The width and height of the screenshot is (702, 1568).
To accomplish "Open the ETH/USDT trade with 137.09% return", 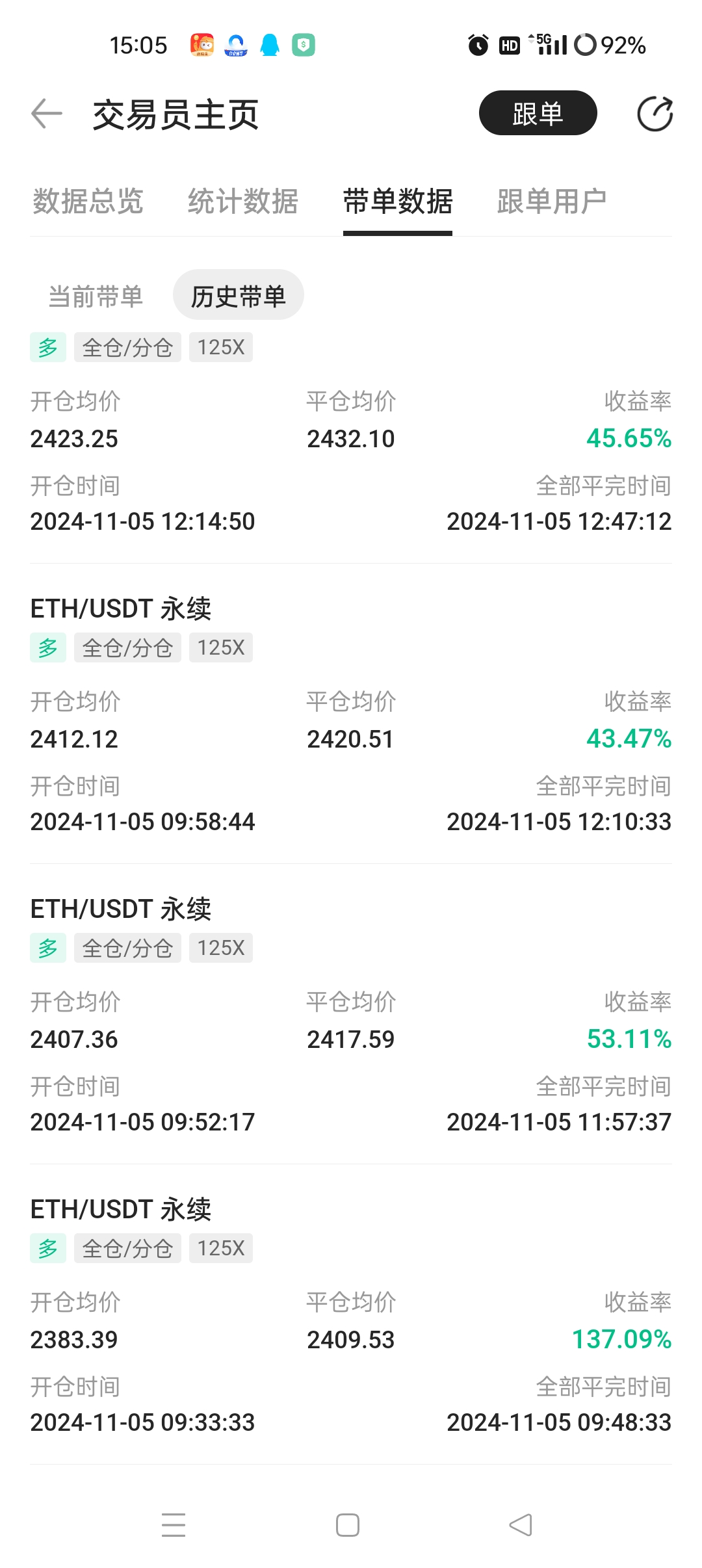I will pyautogui.click(x=351, y=1314).
